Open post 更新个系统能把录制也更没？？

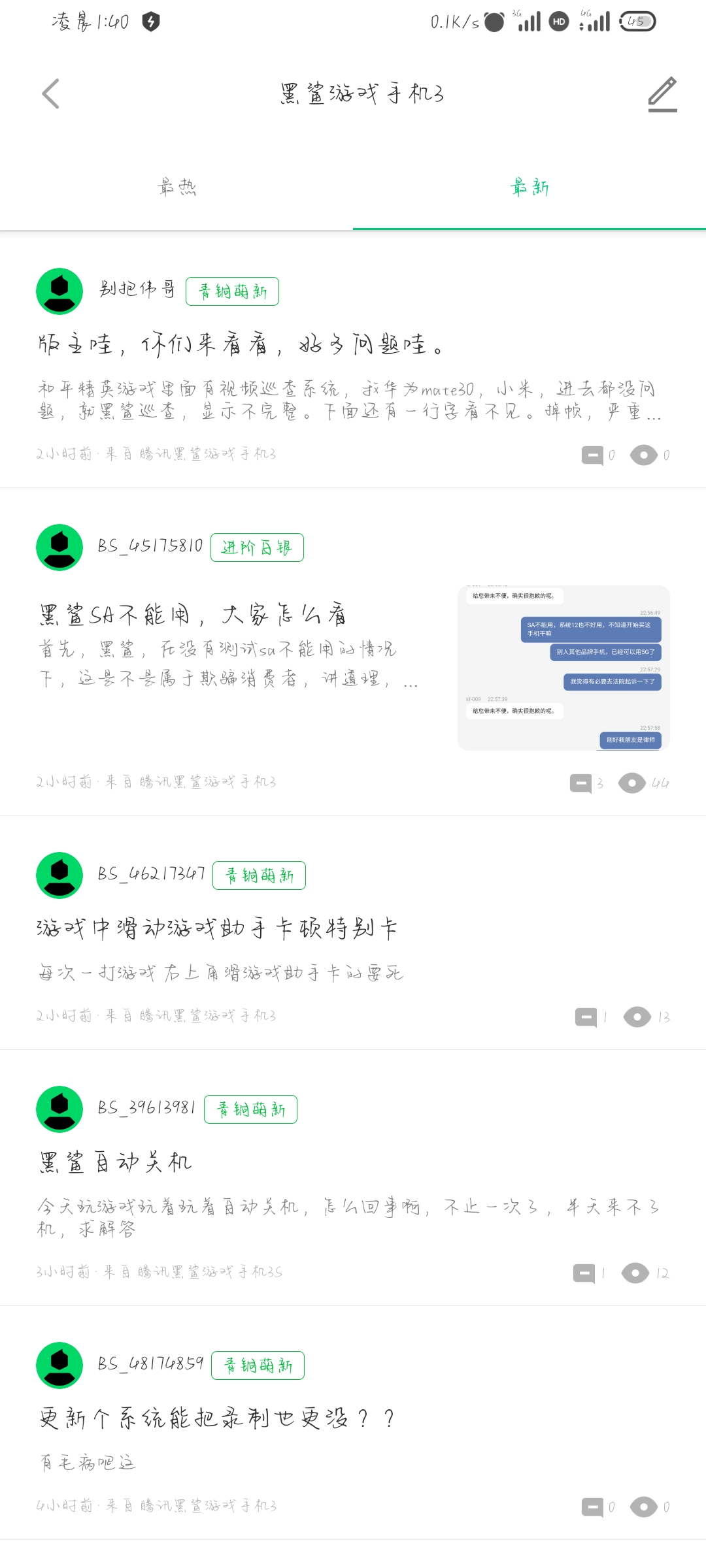point(217,1418)
